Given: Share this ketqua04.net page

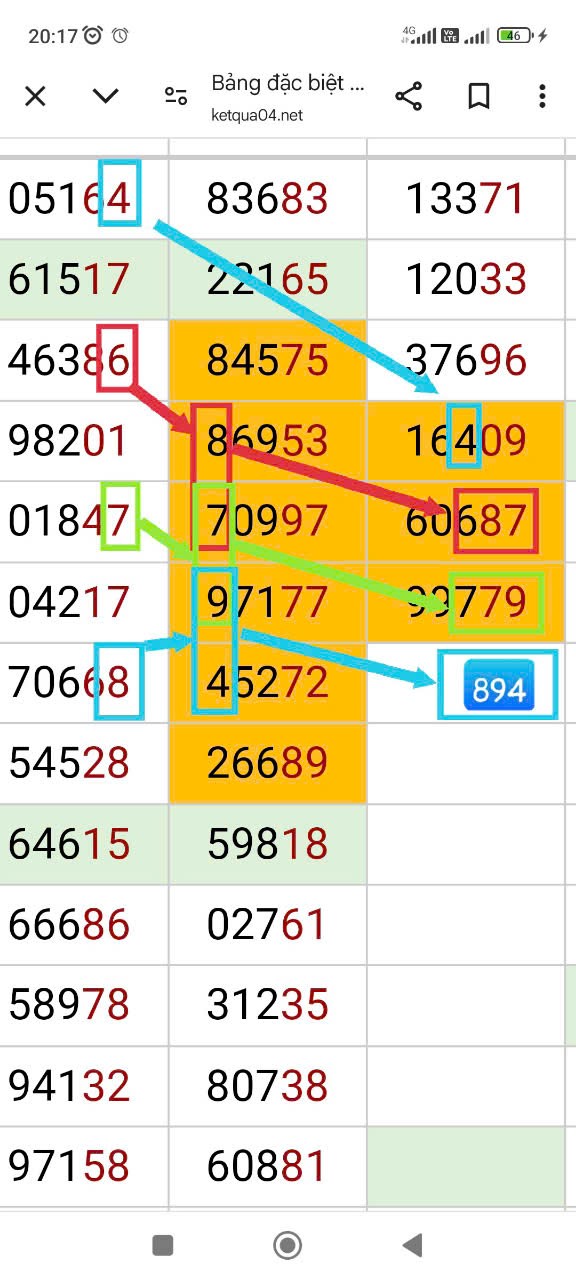Looking at the screenshot, I should click(408, 96).
